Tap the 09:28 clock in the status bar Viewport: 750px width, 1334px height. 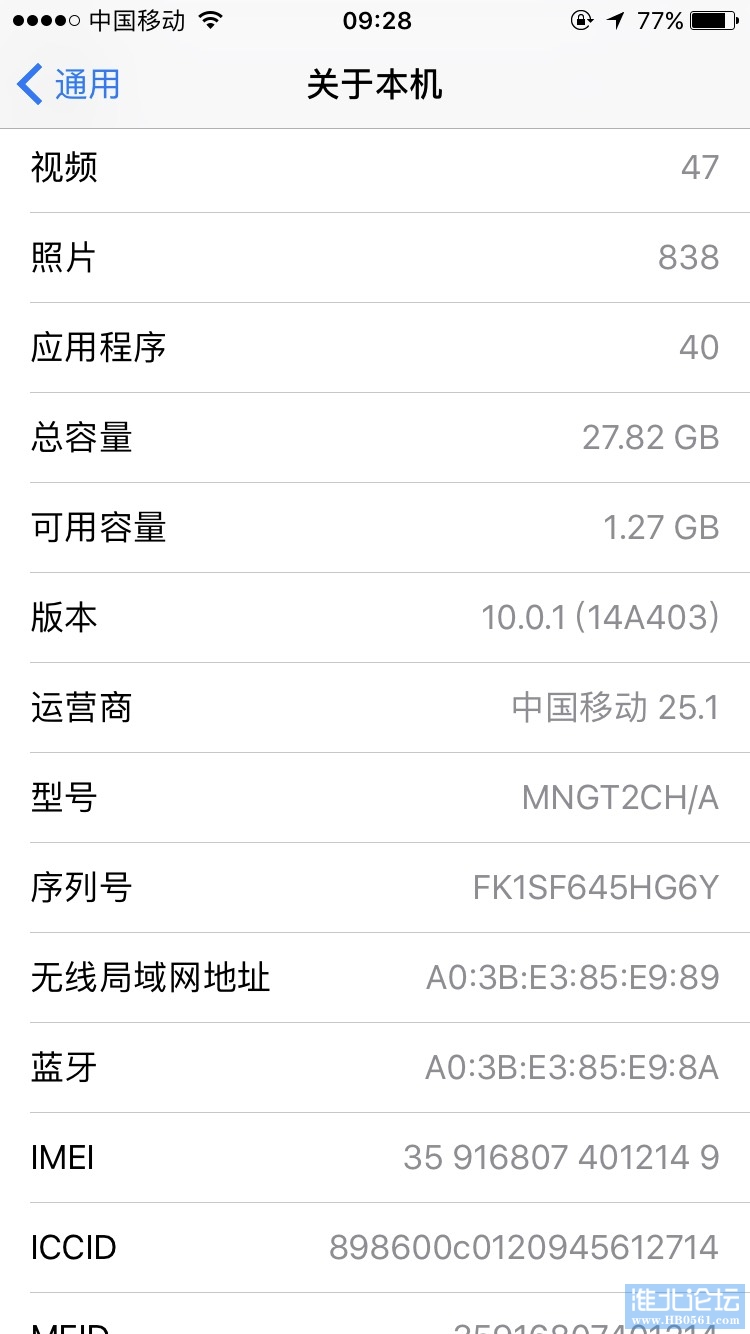point(375,20)
